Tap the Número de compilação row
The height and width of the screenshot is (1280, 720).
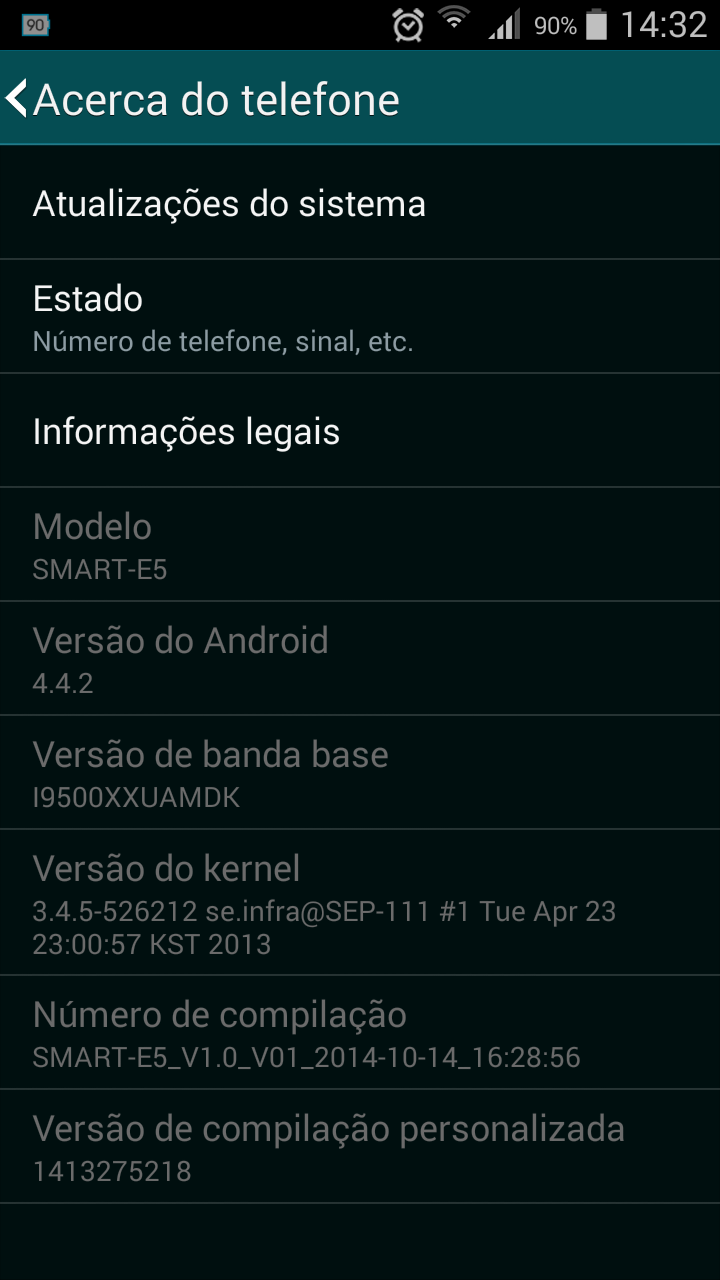point(360,1033)
